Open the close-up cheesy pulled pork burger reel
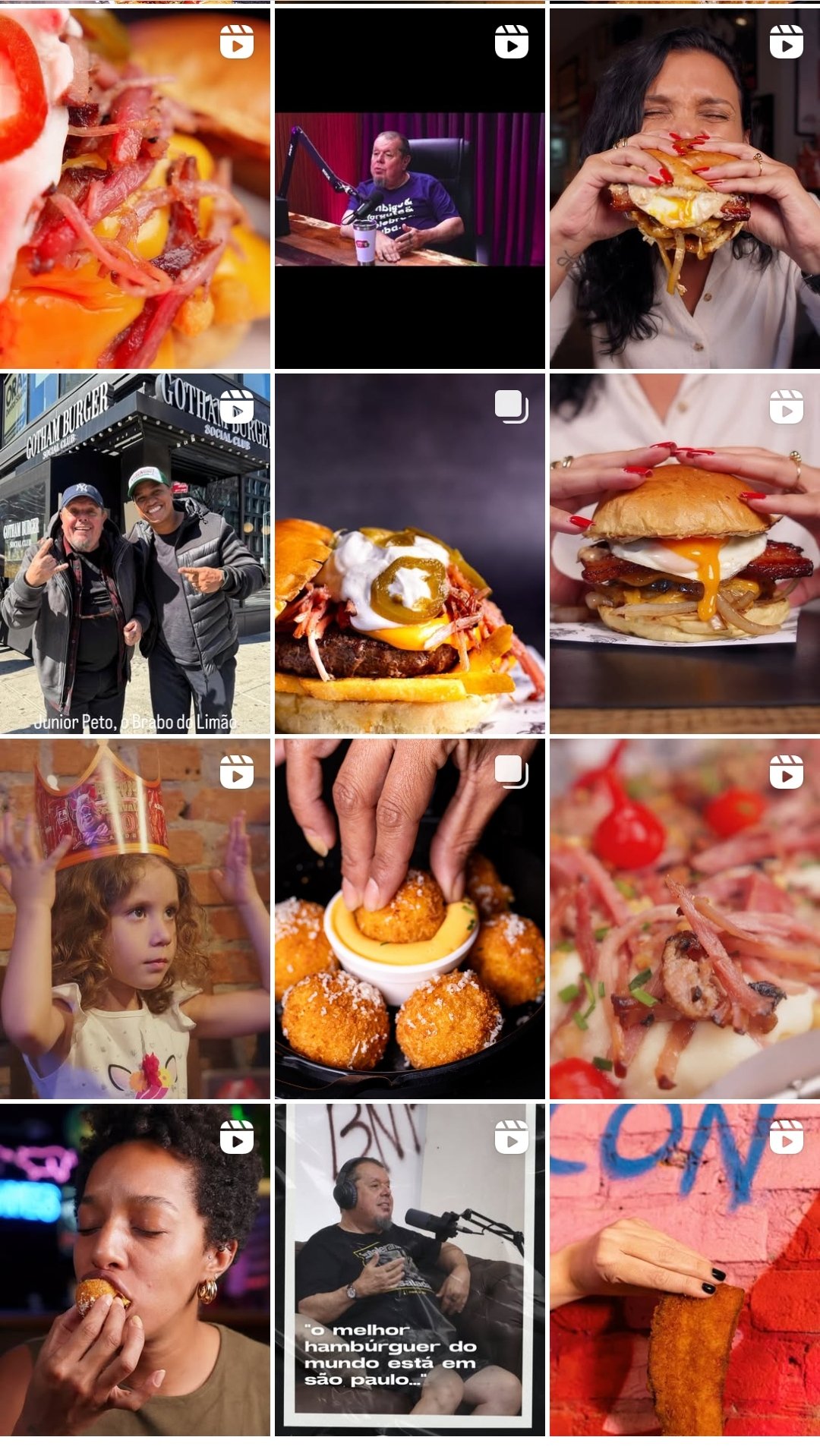 click(134, 188)
